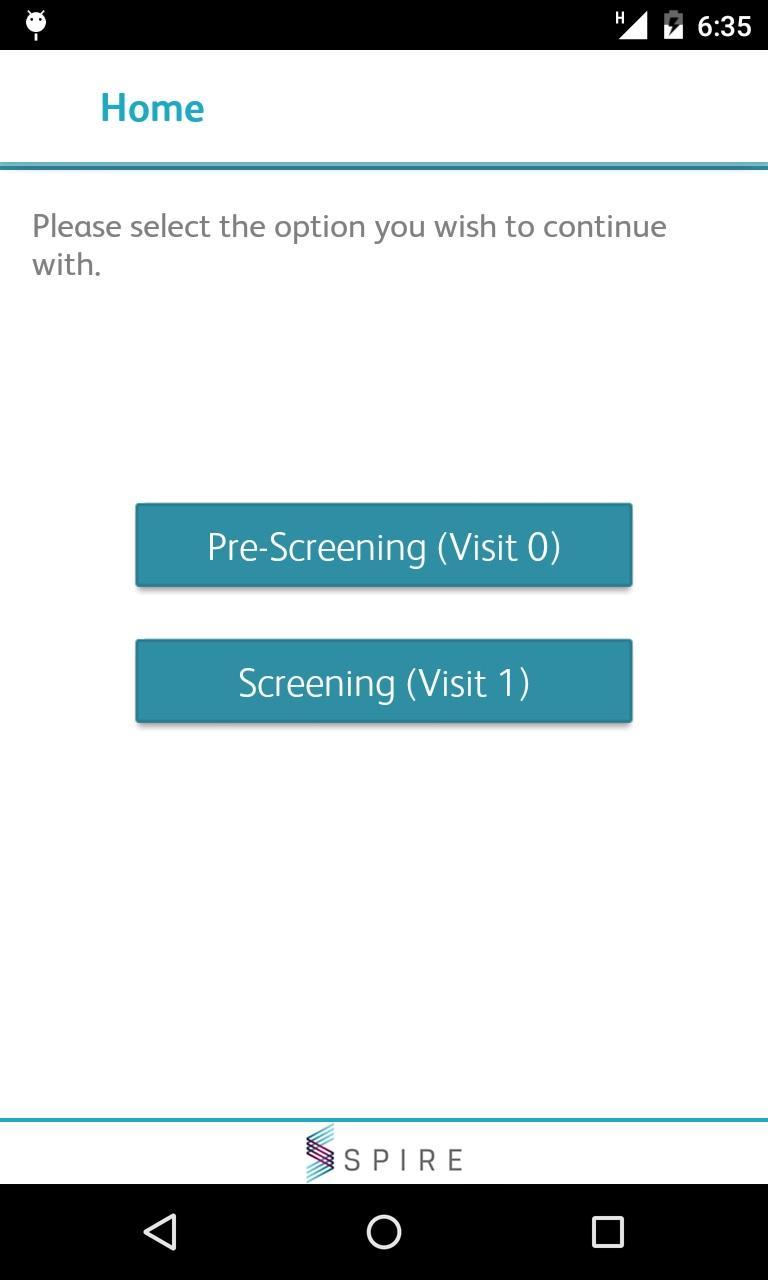
Task: Open recent apps from the navigation bar
Action: 607,1231
